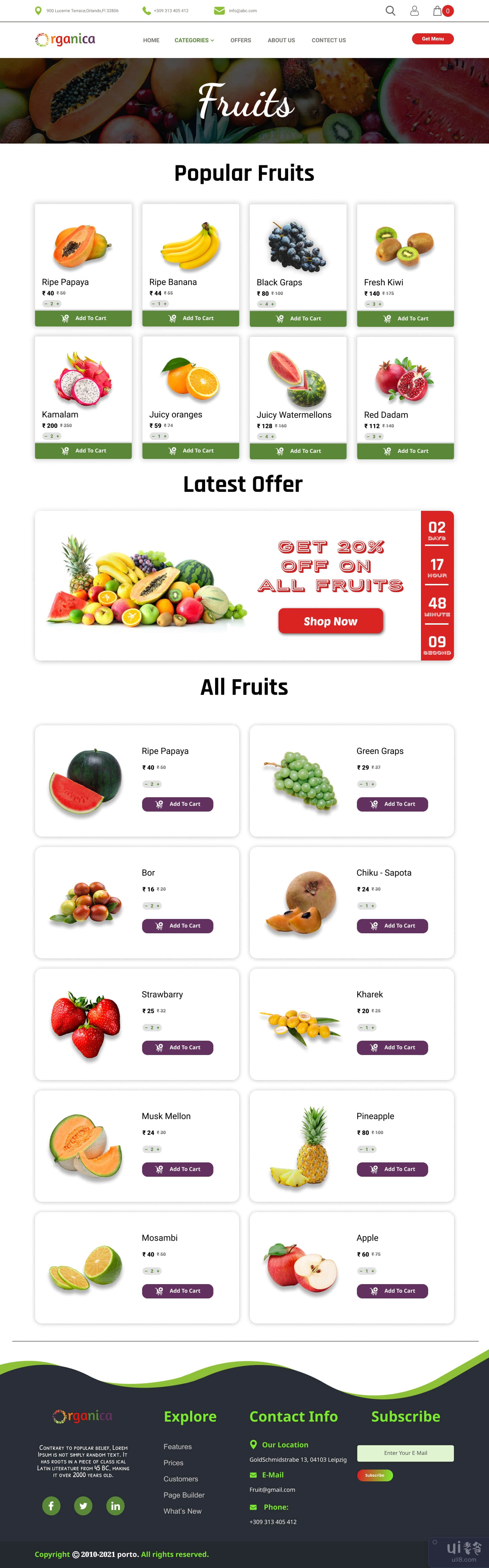Image resolution: width=489 pixels, height=1568 pixels.
Task: Add Strawbarry to cart
Action: tap(177, 1047)
